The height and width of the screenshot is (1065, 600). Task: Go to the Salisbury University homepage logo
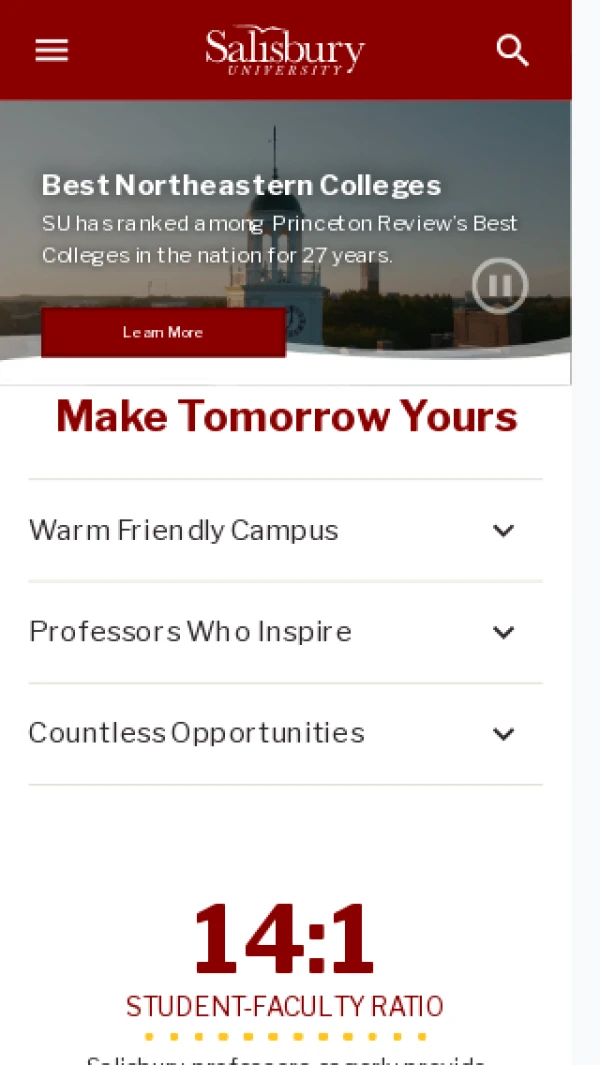(285, 50)
